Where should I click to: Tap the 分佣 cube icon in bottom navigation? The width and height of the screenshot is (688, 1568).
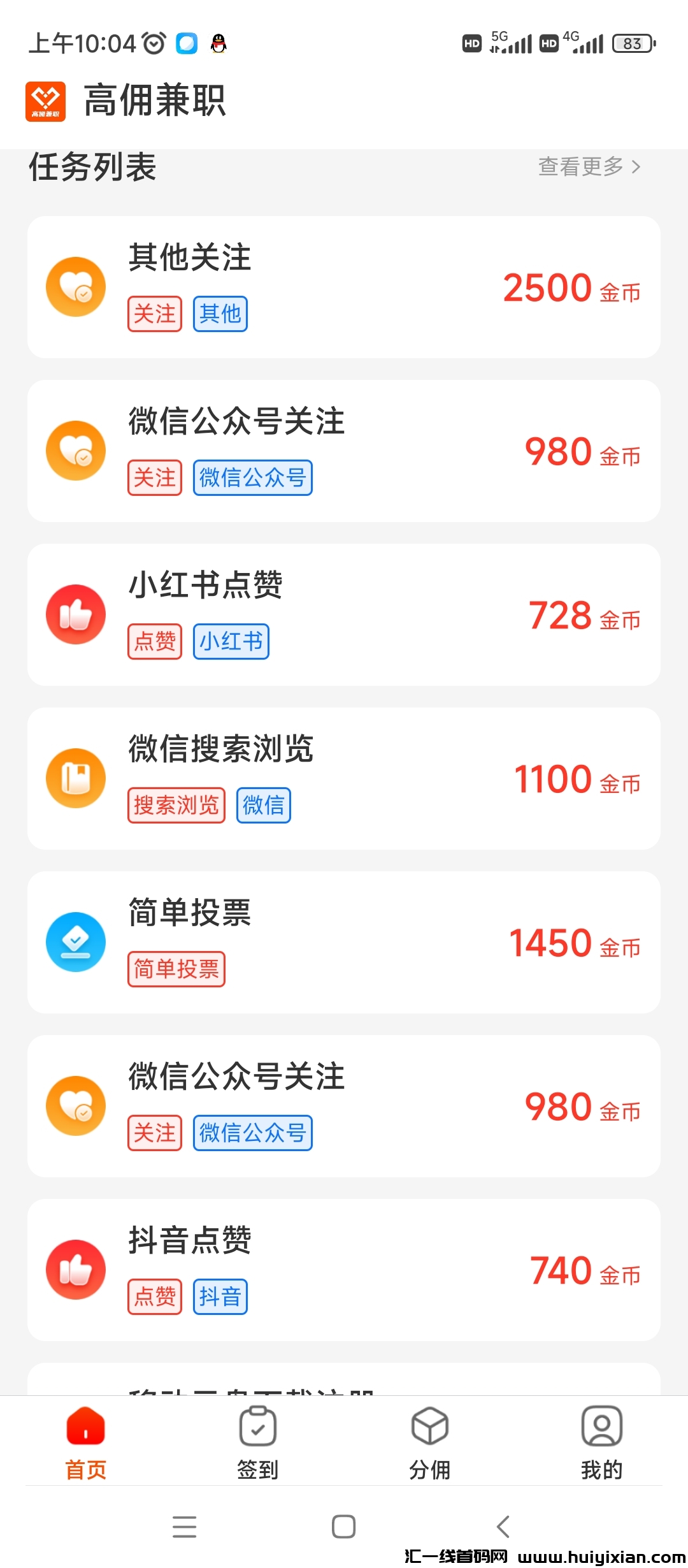[x=429, y=1428]
